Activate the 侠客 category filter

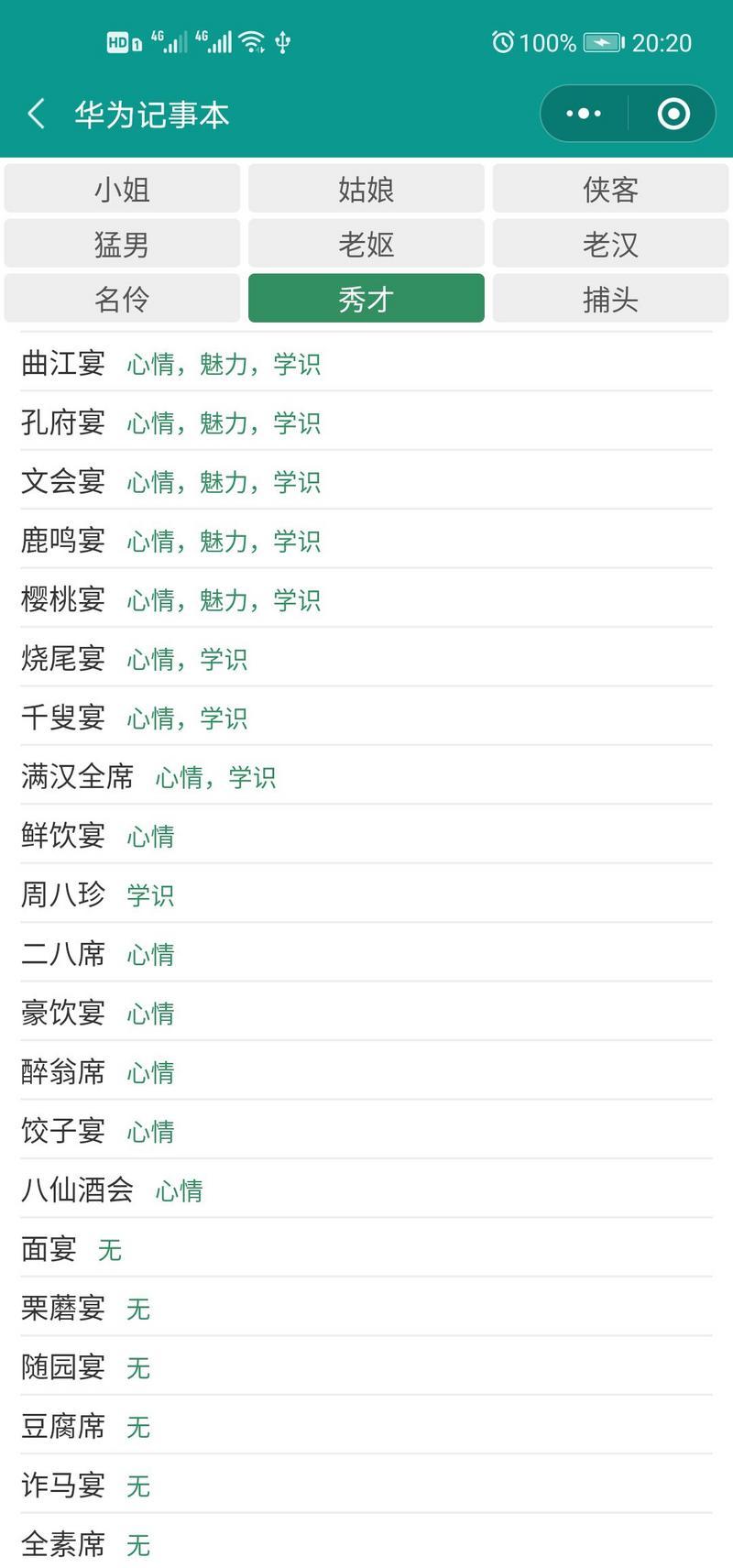pyautogui.click(x=610, y=189)
